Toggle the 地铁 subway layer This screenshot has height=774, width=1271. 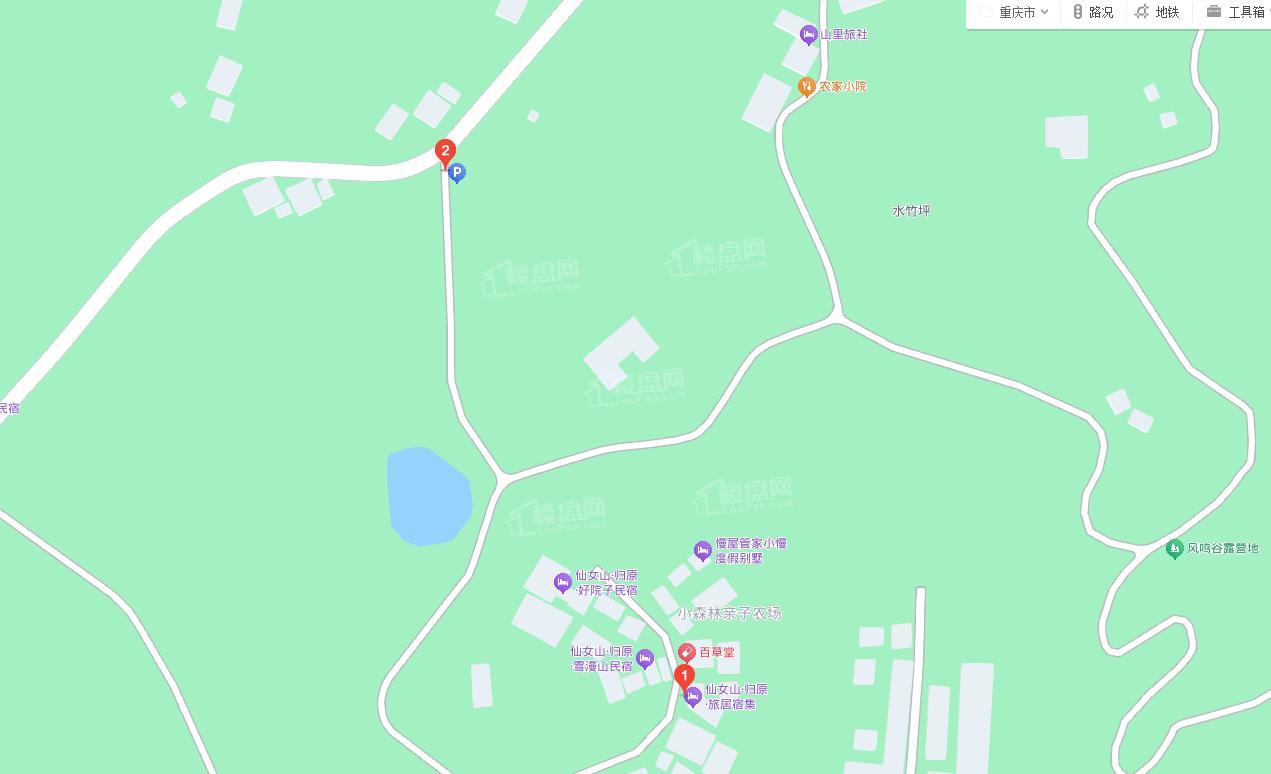point(1158,13)
